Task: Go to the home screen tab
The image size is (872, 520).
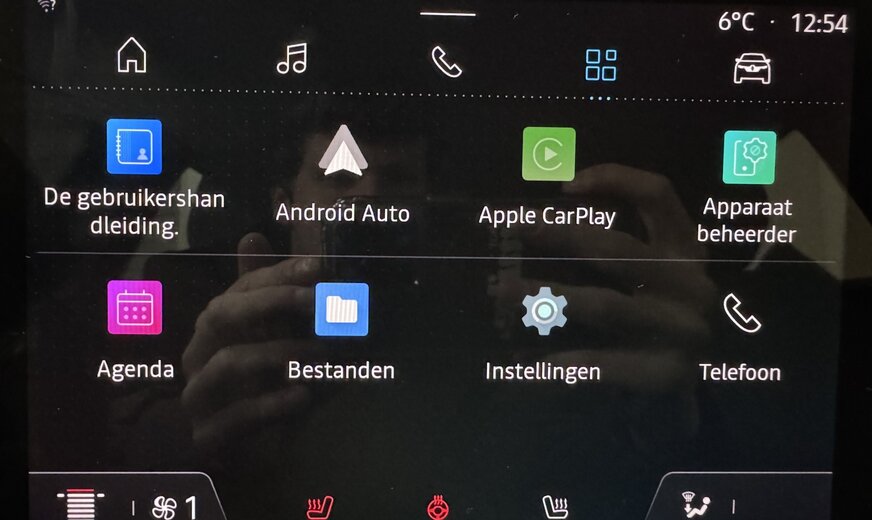Action: coord(132,56)
